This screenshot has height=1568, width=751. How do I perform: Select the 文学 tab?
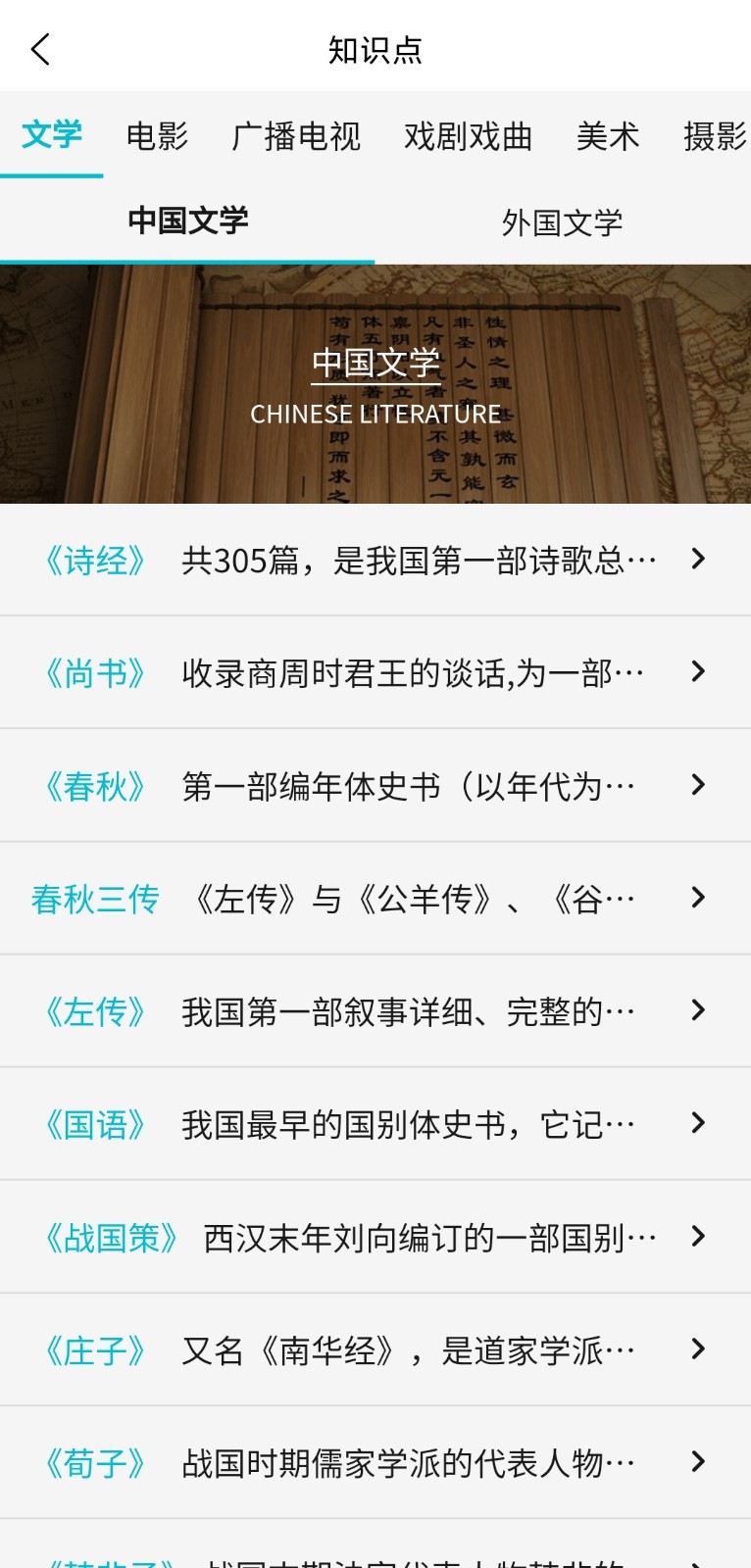pyautogui.click(x=52, y=134)
